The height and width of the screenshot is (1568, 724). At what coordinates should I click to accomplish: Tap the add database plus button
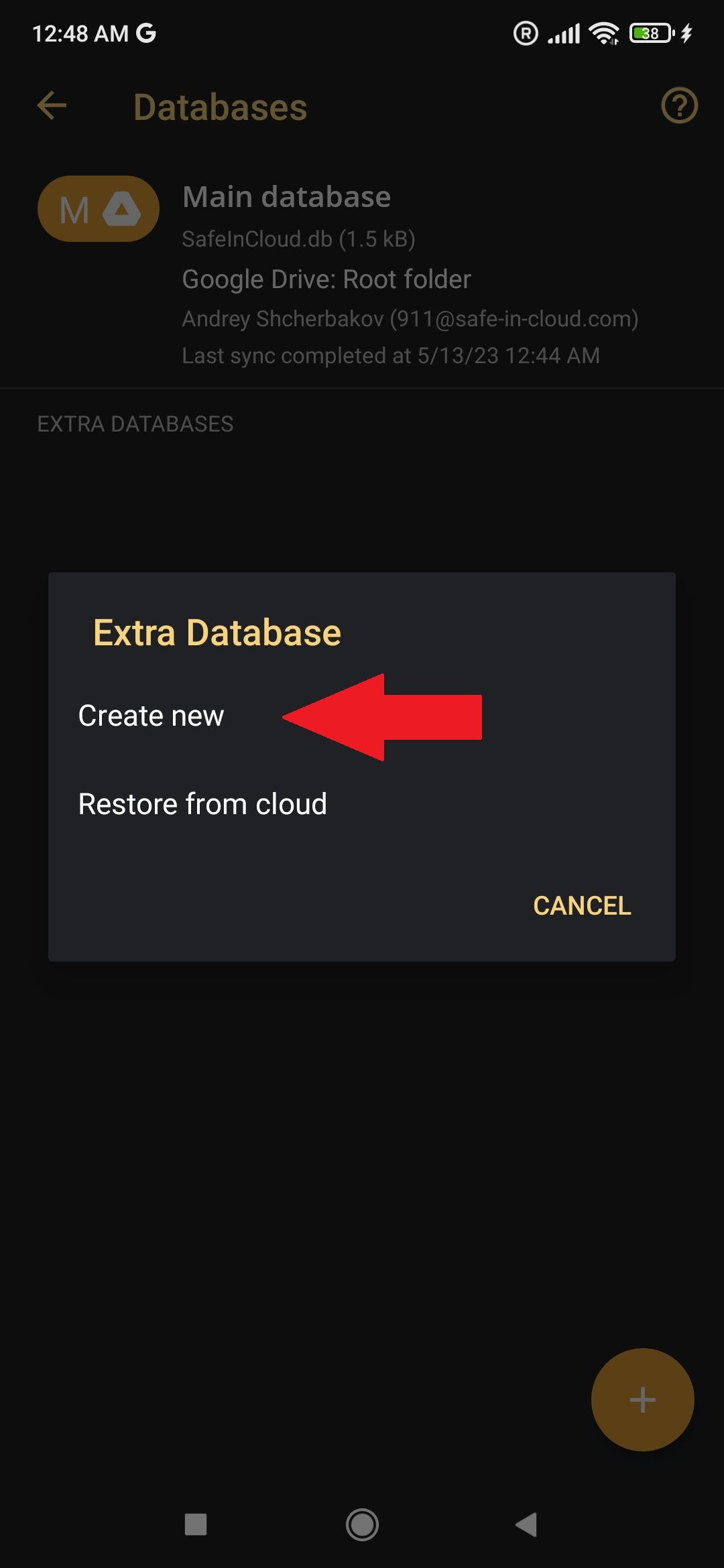642,1400
